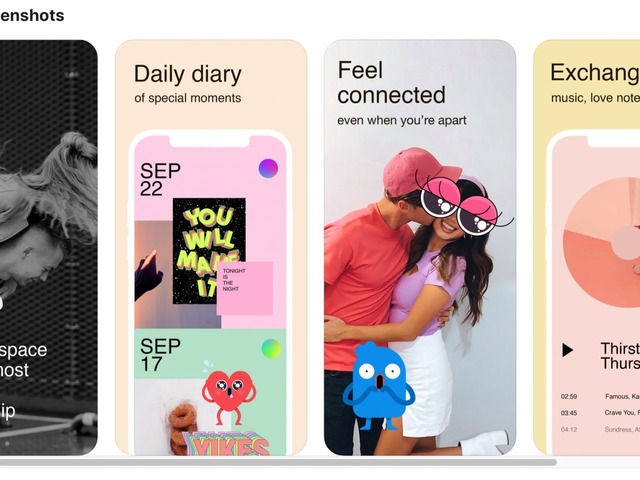
Task: Open the Daily diary screenshot preview
Action: tap(210, 248)
